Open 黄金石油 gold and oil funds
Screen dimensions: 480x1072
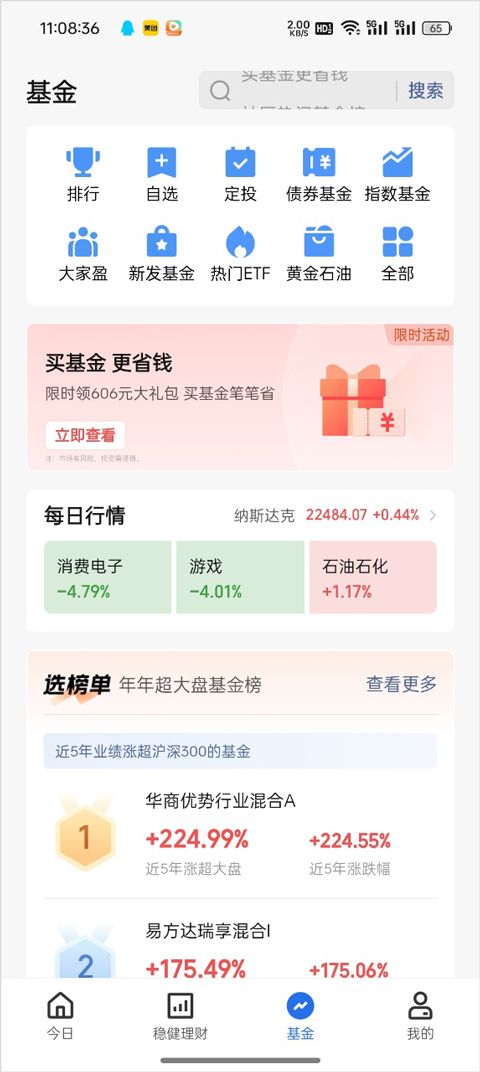pyautogui.click(x=319, y=254)
